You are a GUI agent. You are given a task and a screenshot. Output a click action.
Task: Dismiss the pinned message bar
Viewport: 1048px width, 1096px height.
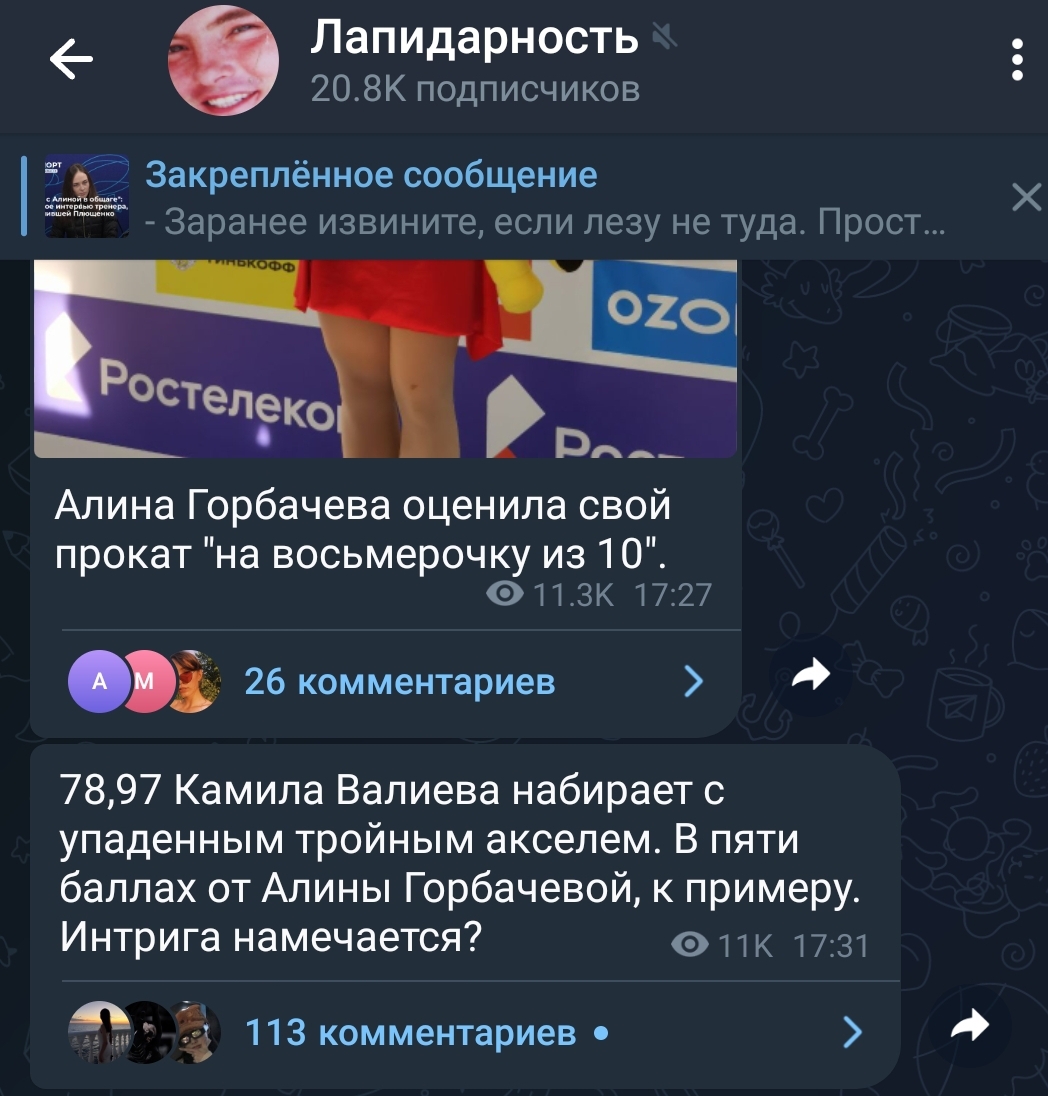[1025, 198]
